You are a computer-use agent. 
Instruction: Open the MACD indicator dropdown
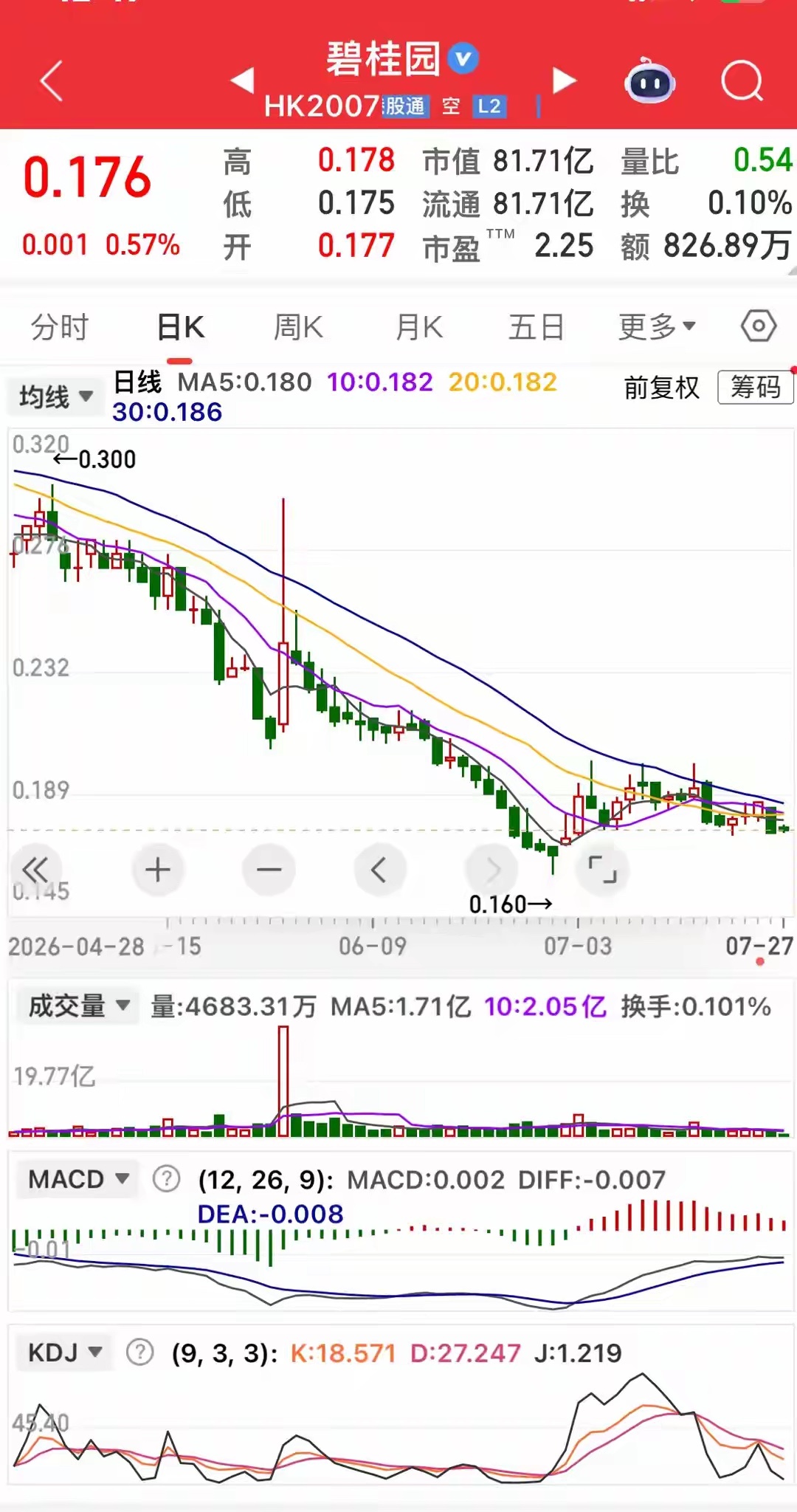pos(77,1179)
